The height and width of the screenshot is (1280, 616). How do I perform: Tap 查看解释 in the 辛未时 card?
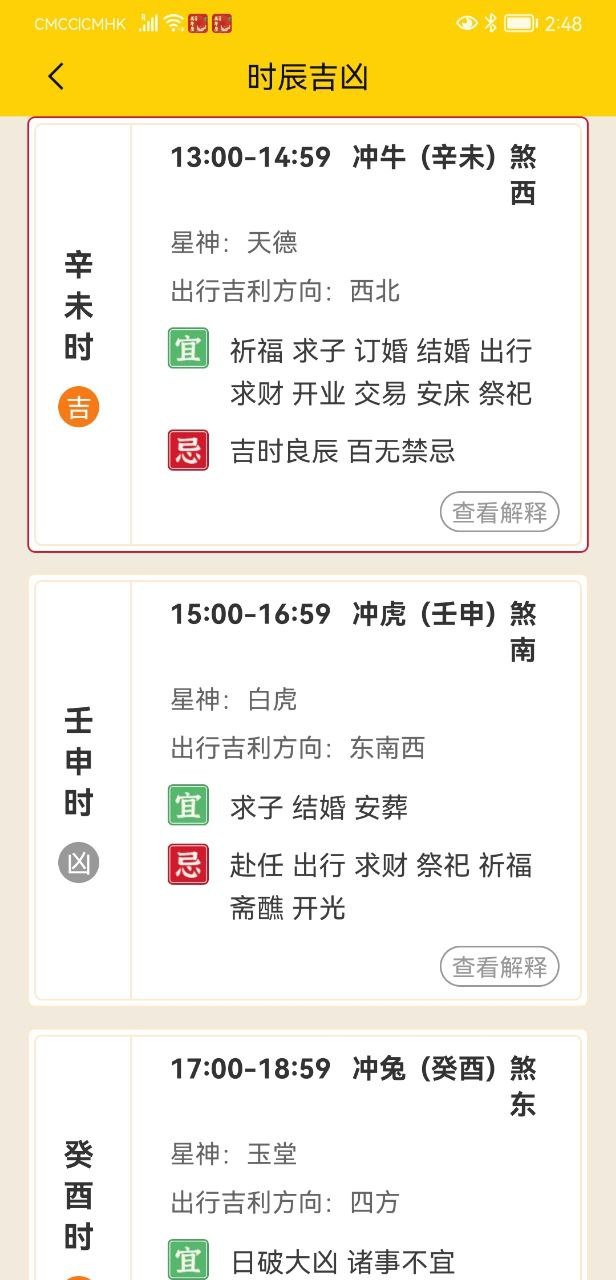tap(499, 512)
